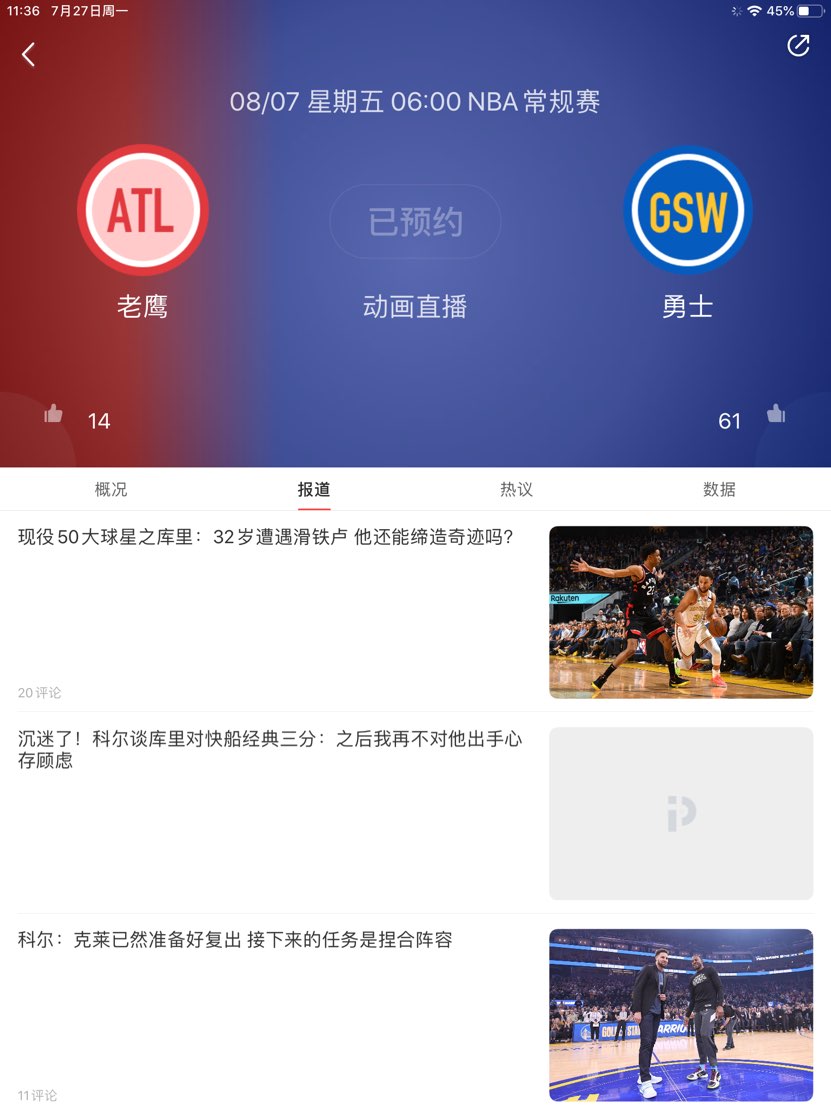Open the ATL Hawks team logo

click(142, 210)
